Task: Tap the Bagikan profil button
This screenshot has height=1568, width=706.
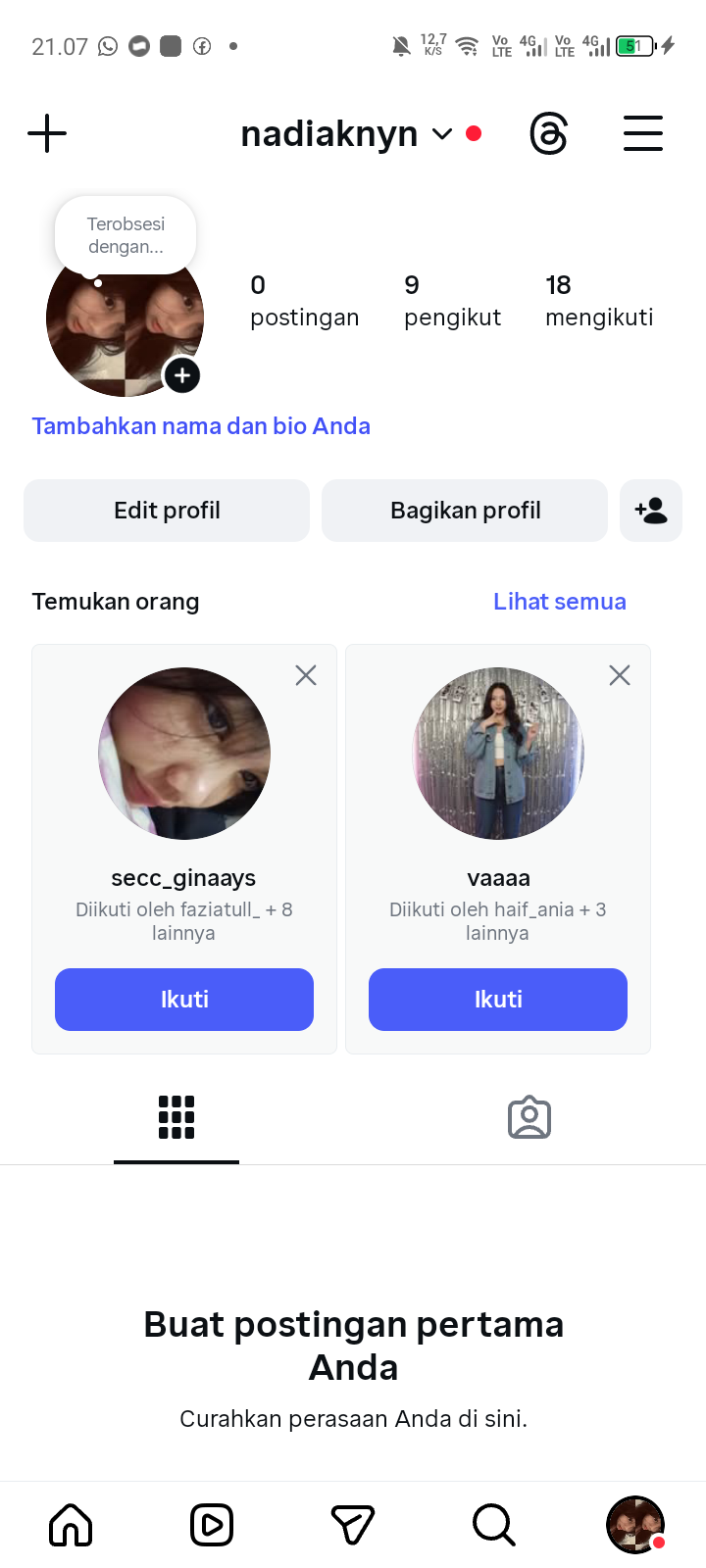Action: [x=465, y=511]
